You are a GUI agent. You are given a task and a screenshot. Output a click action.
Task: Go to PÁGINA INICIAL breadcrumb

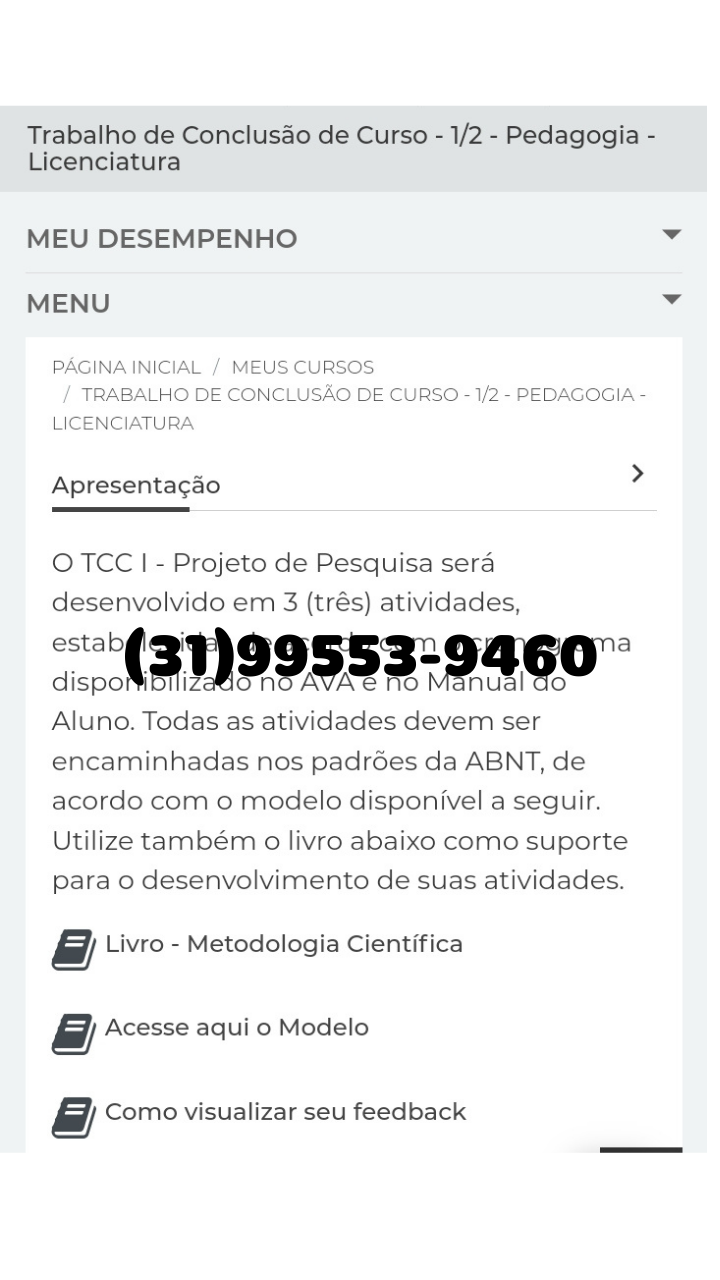pyautogui.click(x=126, y=367)
